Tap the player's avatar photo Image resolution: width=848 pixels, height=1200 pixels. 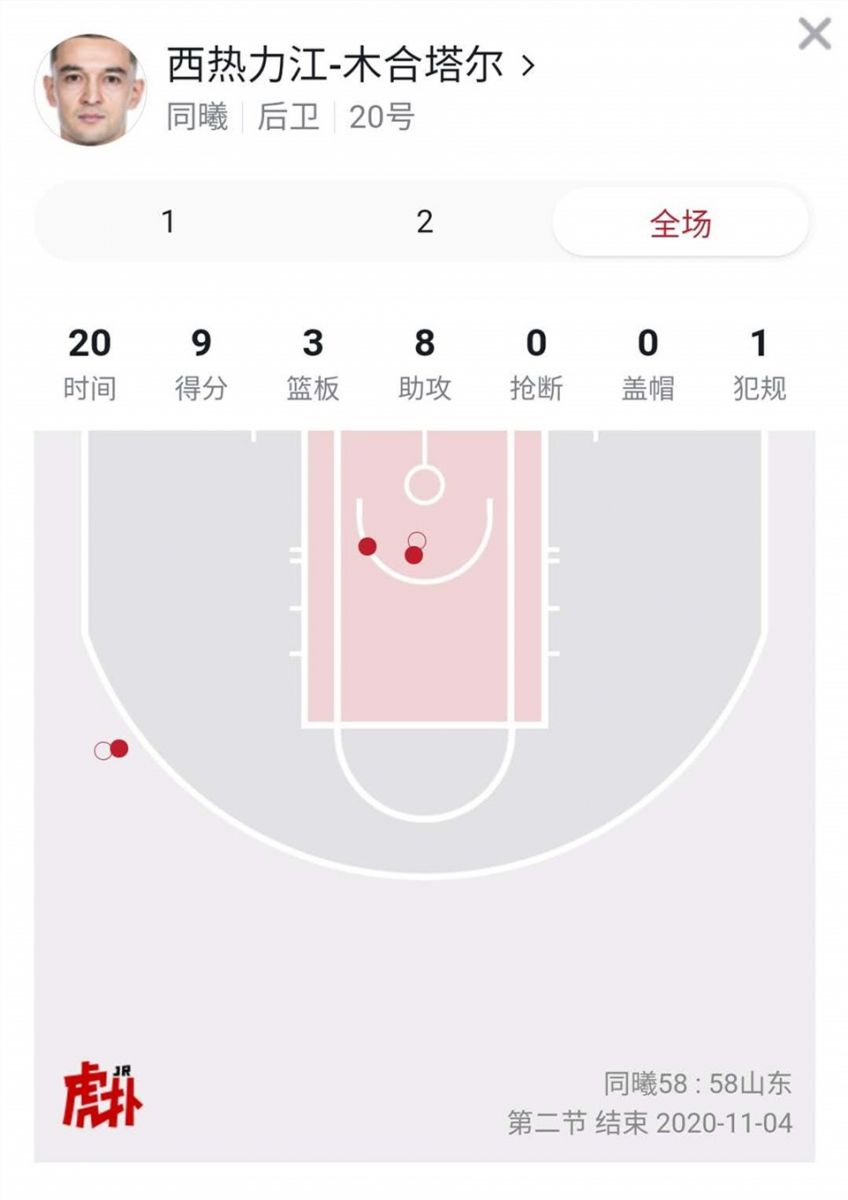pos(91,90)
